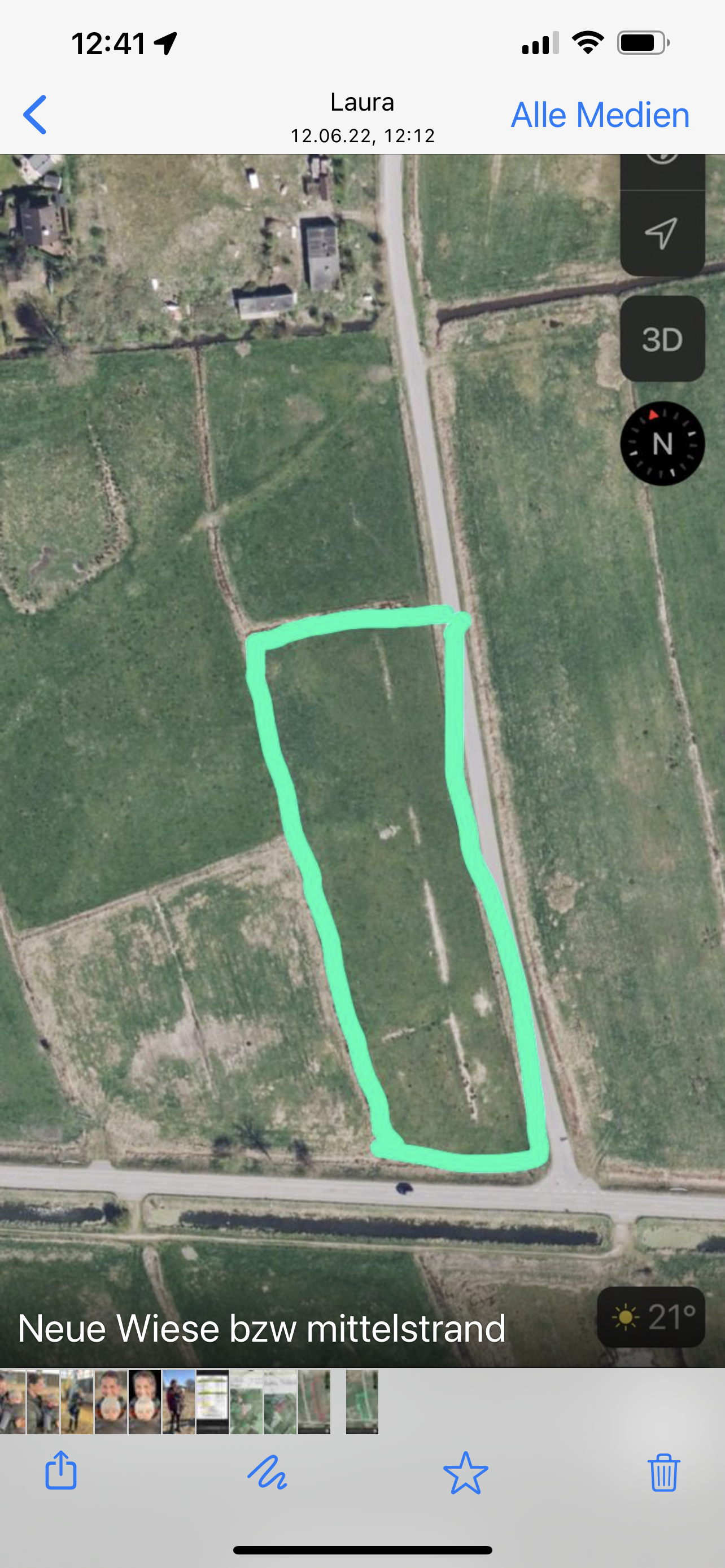Open the drawing markup tool
Viewport: 725px width, 1568px height.
pyautogui.click(x=267, y=1472)
